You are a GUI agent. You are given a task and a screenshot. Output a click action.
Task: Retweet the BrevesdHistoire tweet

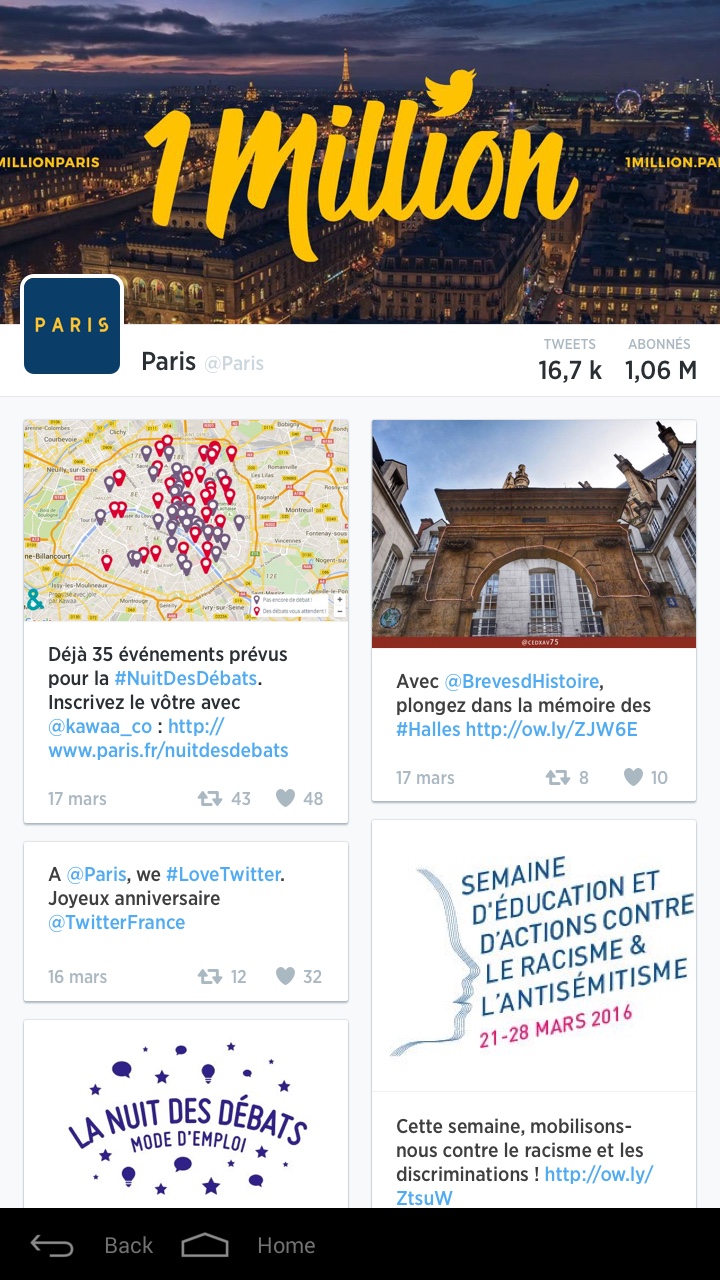coord(567,777)
